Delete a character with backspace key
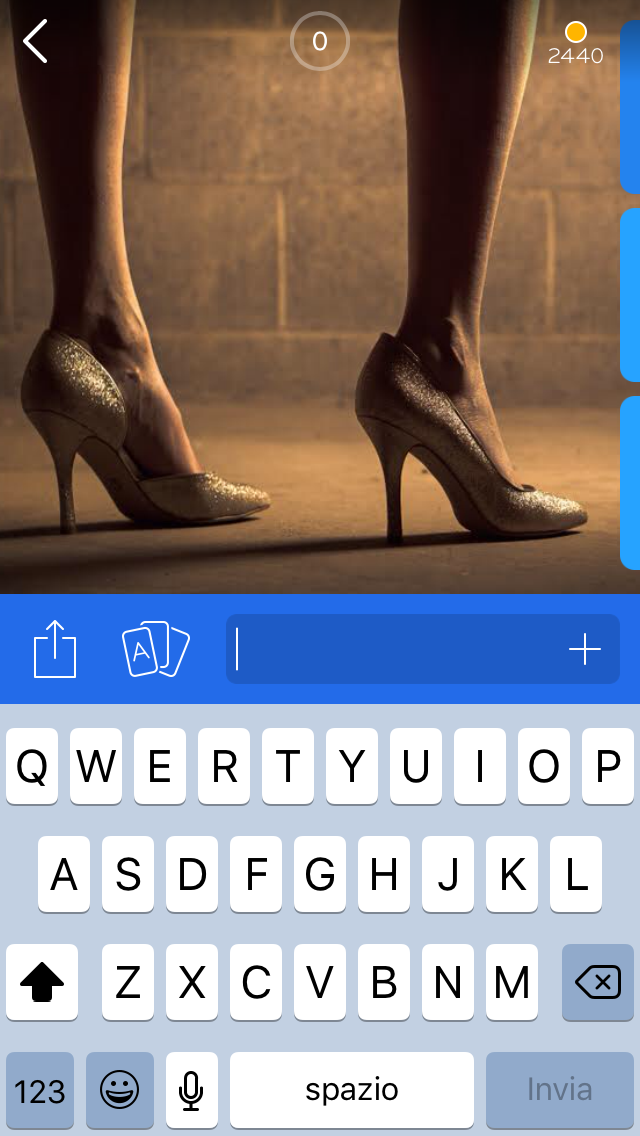640x1136 pixels. click(598, 982)
